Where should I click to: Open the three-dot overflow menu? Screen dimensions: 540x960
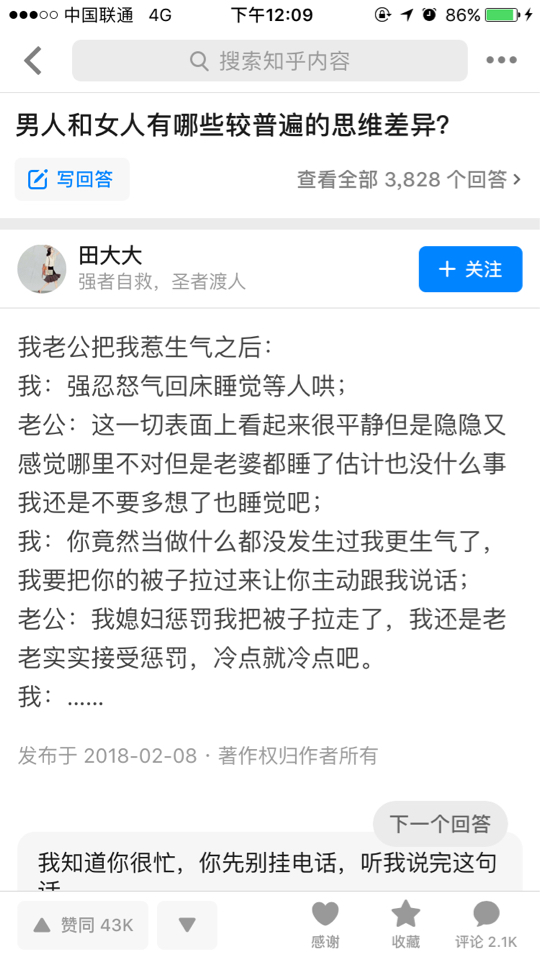click(x=502, y=60)
